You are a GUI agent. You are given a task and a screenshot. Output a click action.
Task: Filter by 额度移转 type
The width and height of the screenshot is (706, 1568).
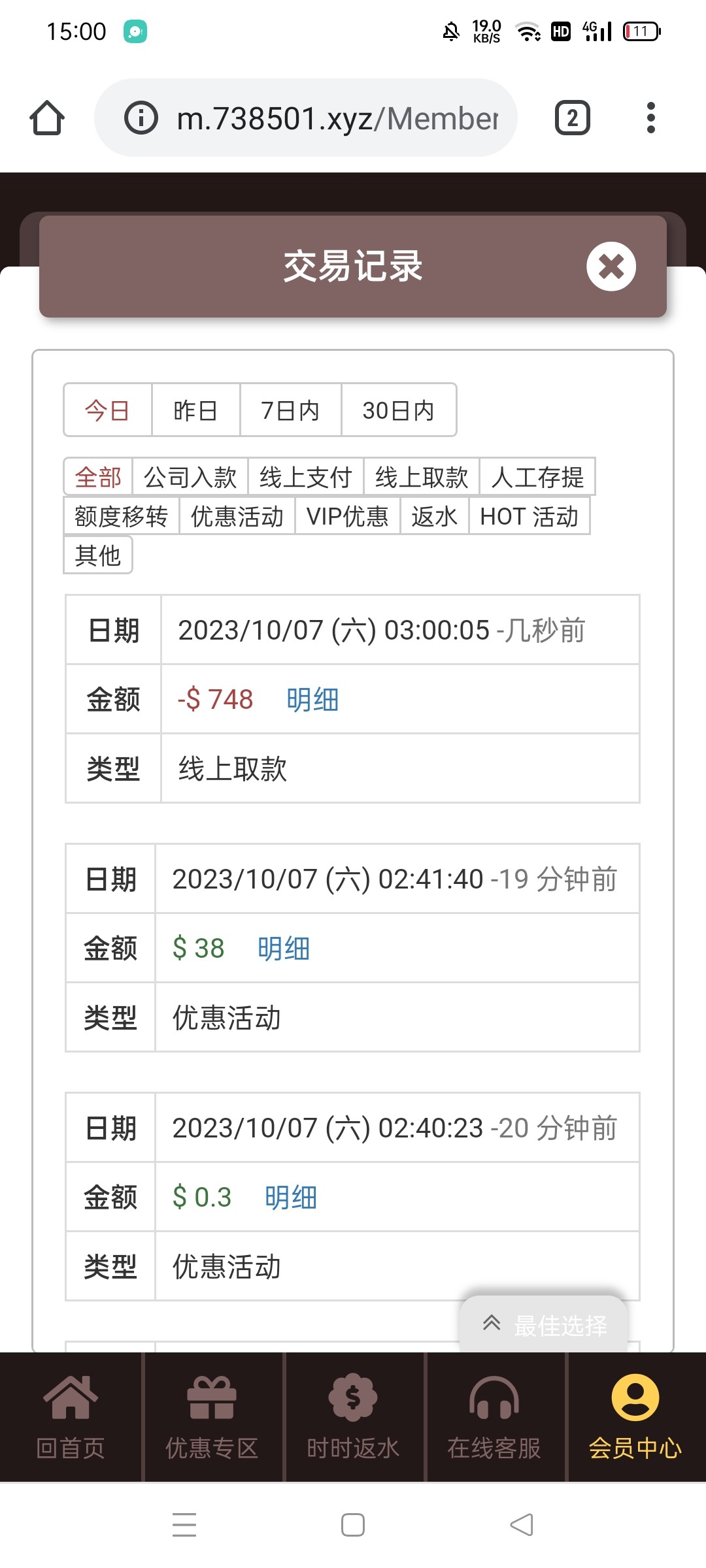coord(121,516)
